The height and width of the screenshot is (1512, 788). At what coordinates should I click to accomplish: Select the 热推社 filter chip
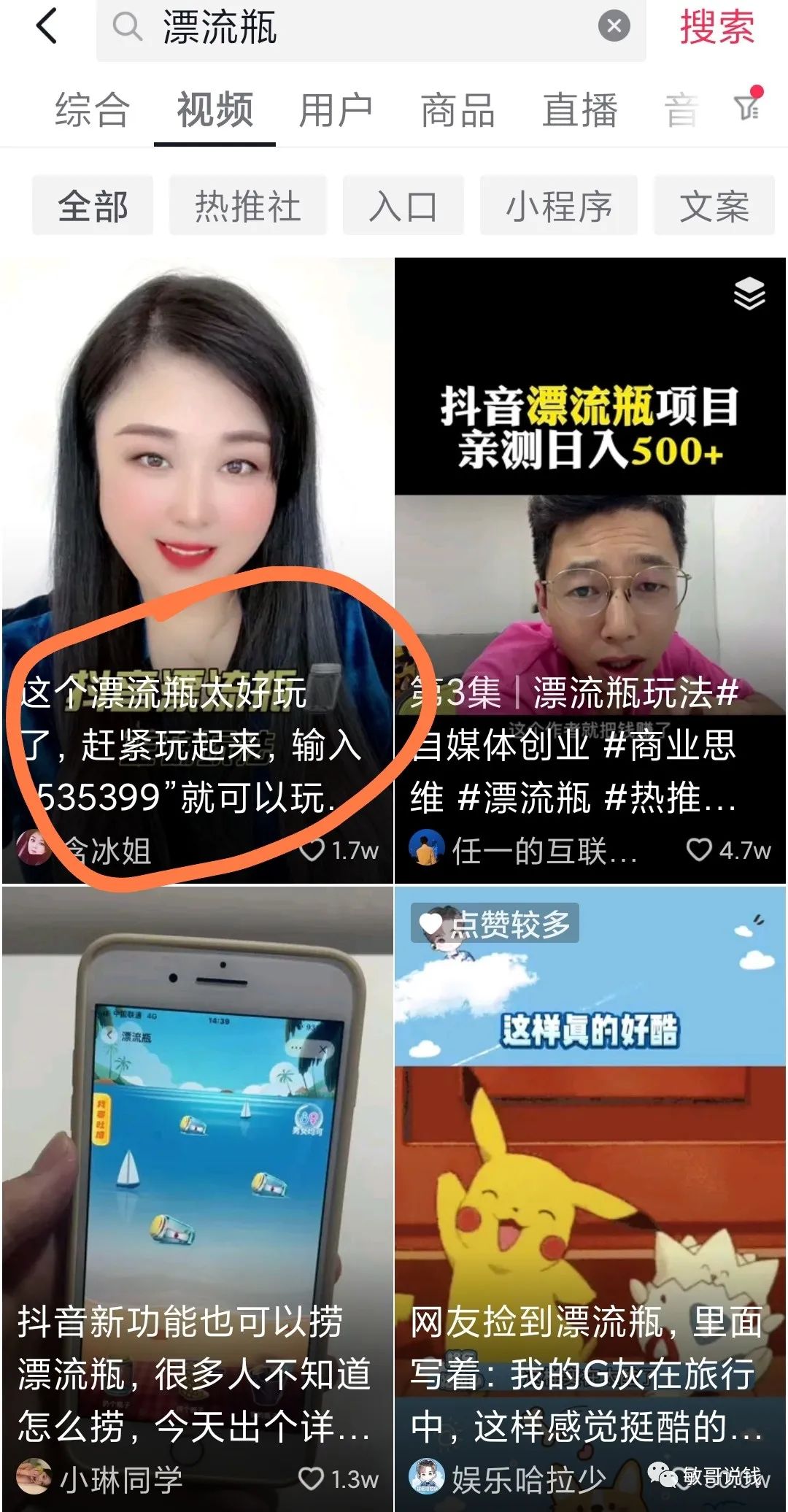pos(247,205)
